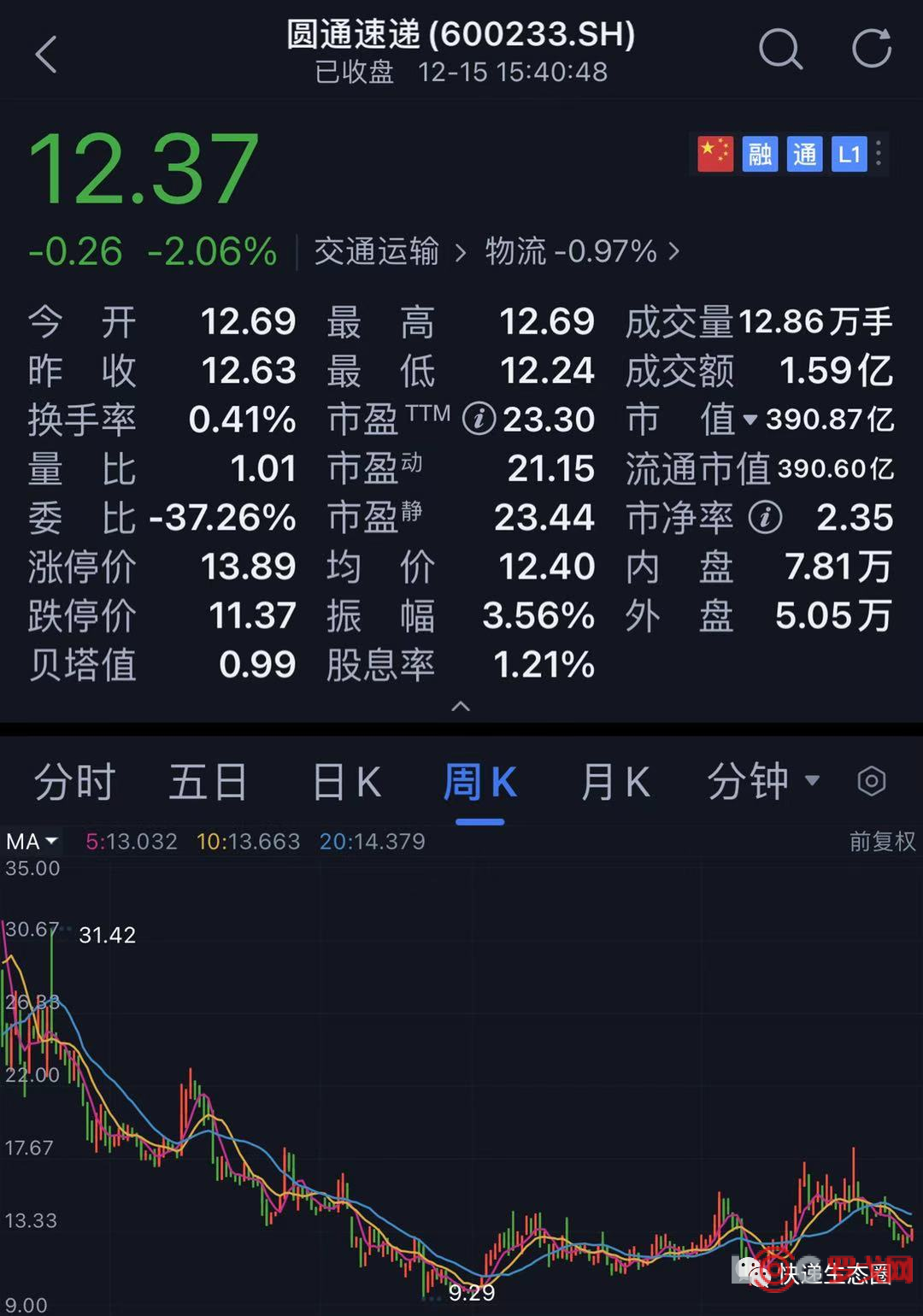Open the stock search magnifier
The image size is (923, 1316).
[x=780, y=50]
